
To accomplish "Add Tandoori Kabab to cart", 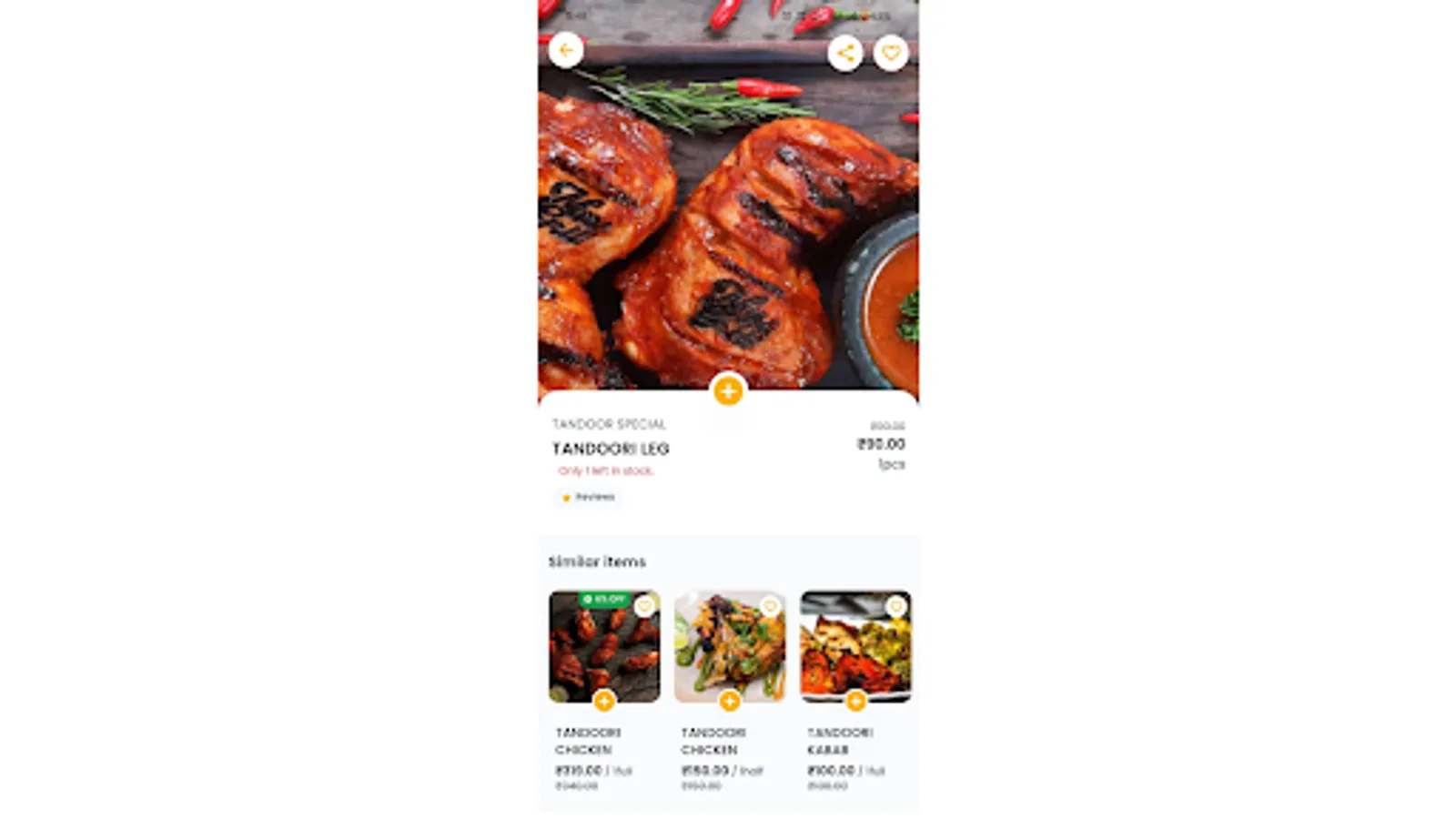I will tap(855, 701).
